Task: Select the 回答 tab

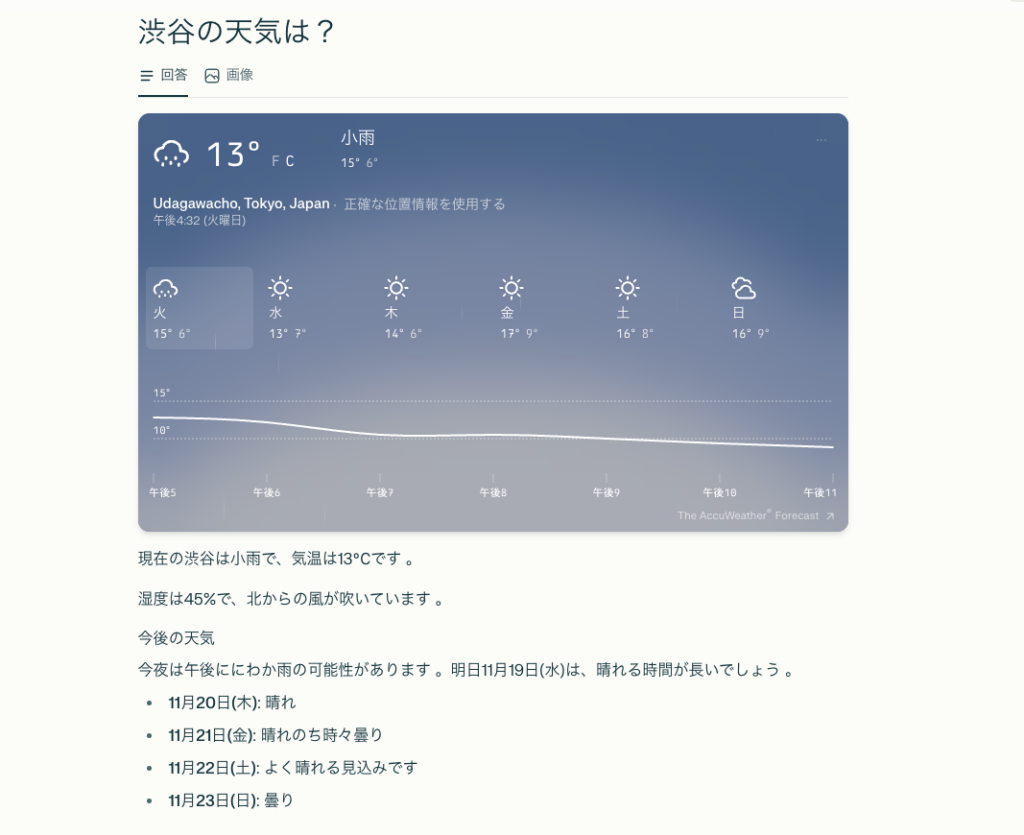Action: coord(163,76)
